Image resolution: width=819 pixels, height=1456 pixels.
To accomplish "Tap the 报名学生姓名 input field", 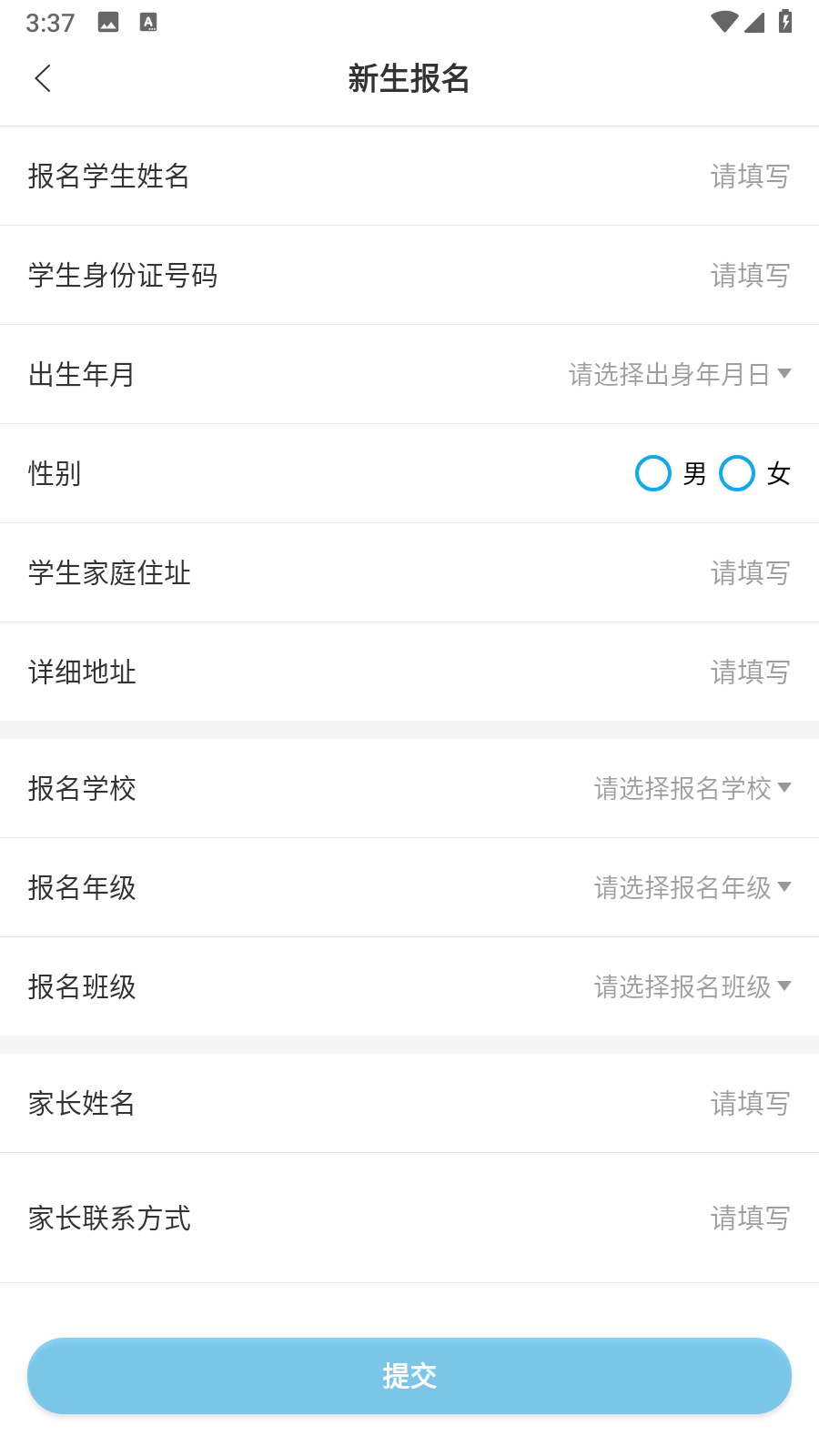I will click(x=749, y=177).
